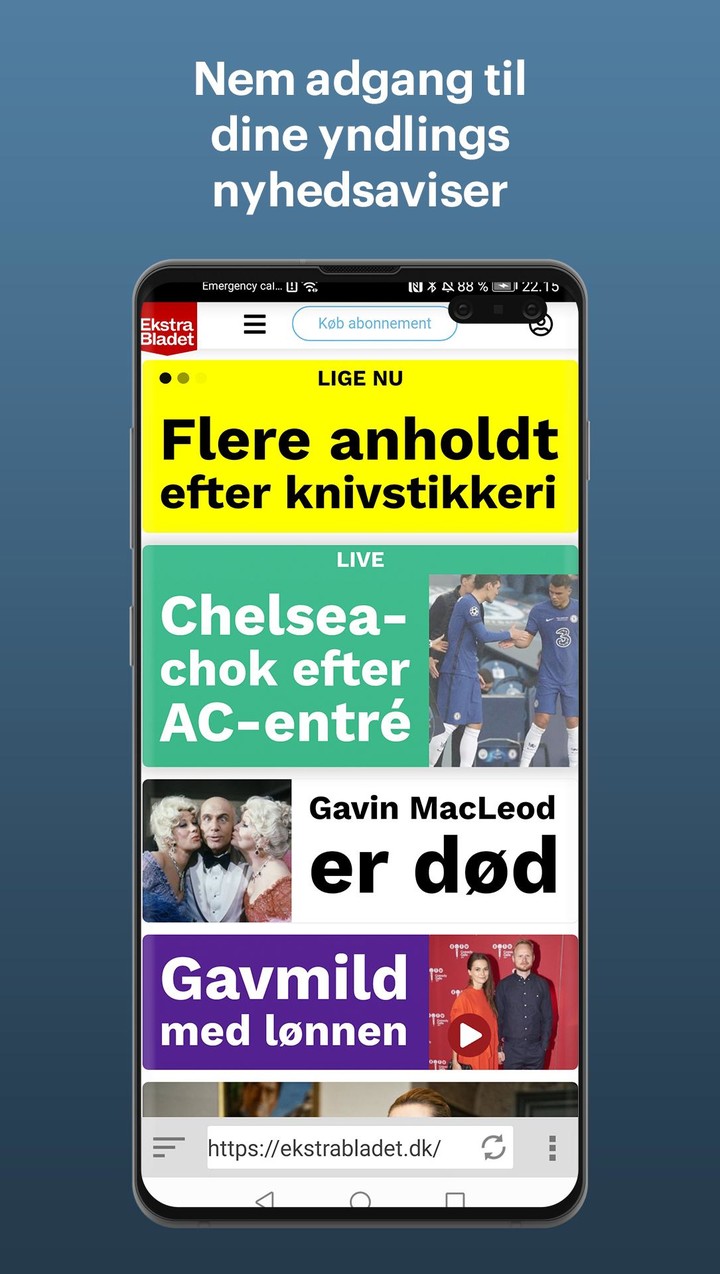The height and width of the screenshot is (1274, 720).
Task: Select the first carousel dot indicator
Action: coord(163,379)
